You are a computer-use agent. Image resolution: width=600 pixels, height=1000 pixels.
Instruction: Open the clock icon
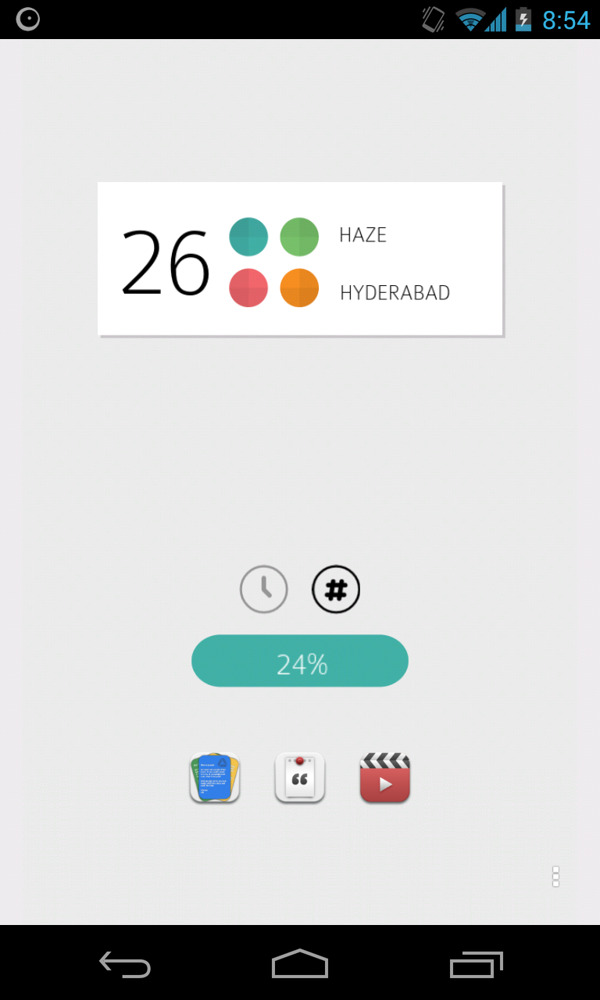click(x=264, y=590)
